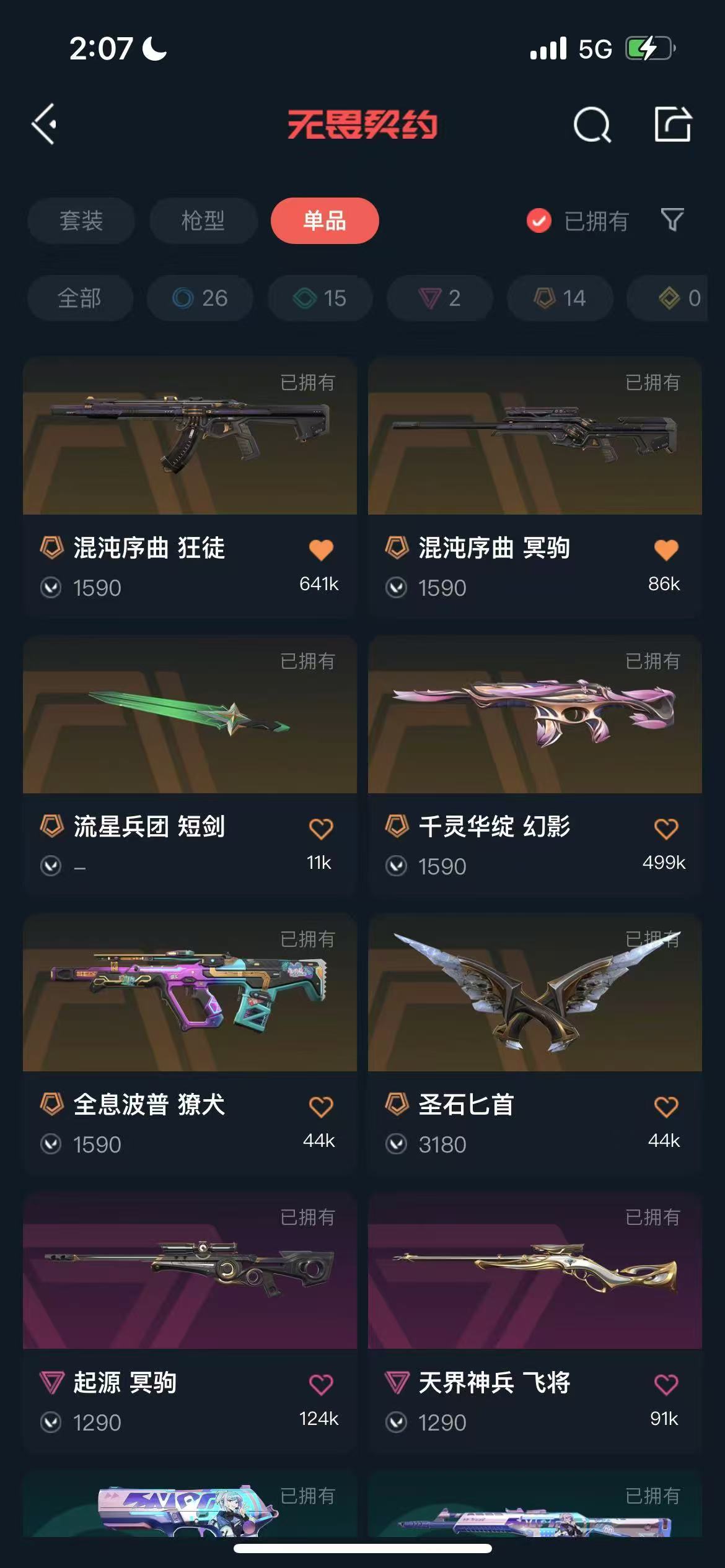Filter by the orange tier chip showing 14
The height and width of the screenshot is (1568, 725).
[x=560, y=298]
